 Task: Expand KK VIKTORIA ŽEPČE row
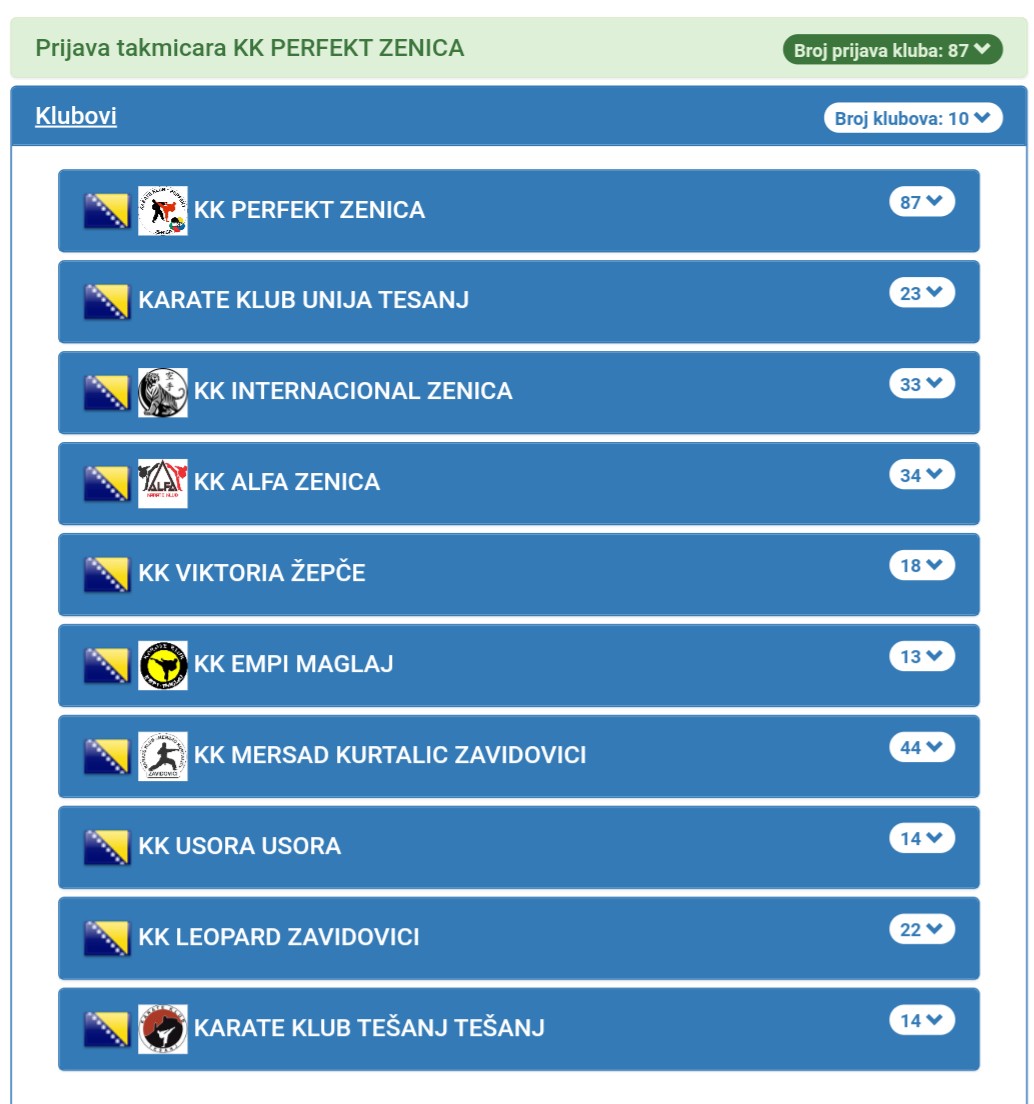coord(921,566)
